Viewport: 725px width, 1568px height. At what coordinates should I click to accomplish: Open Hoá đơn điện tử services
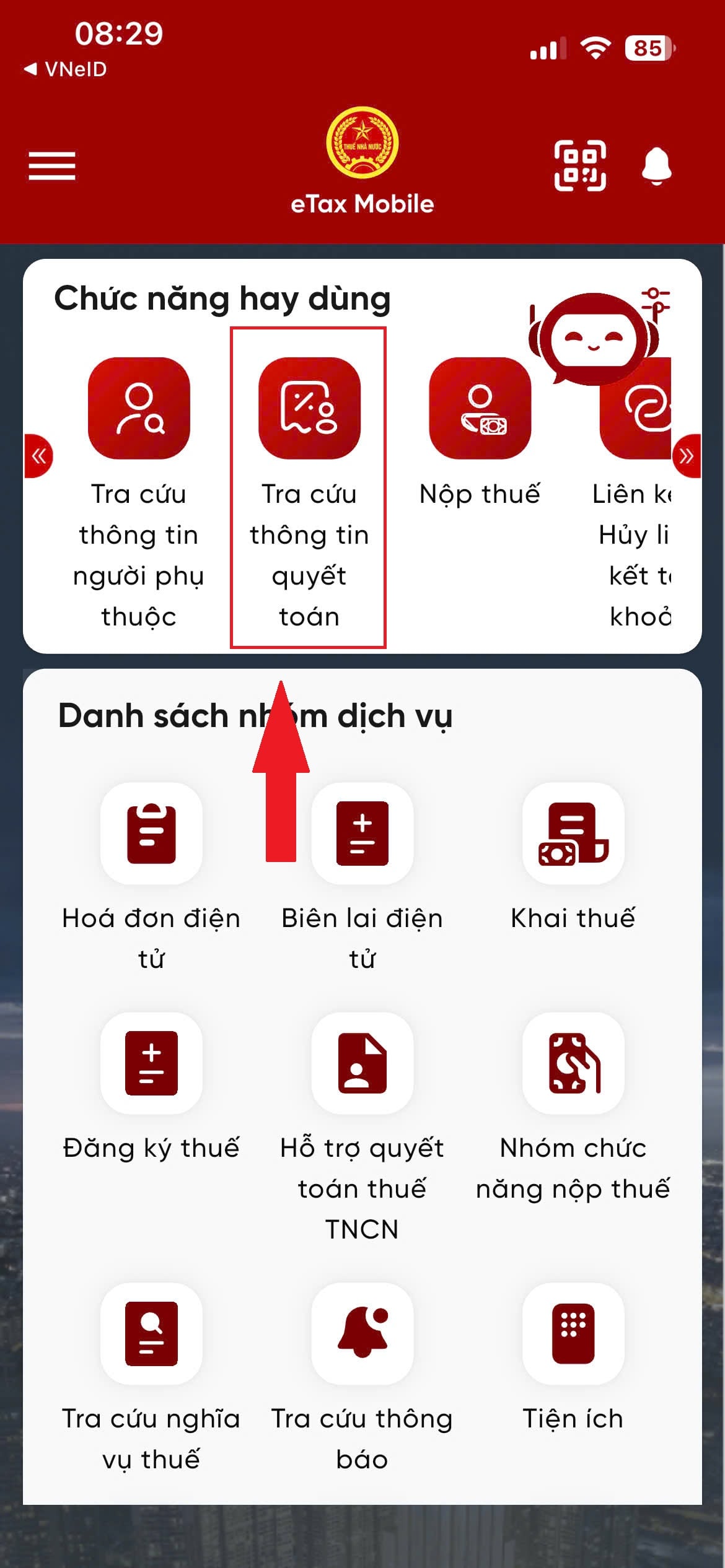(x=151, y=833)
